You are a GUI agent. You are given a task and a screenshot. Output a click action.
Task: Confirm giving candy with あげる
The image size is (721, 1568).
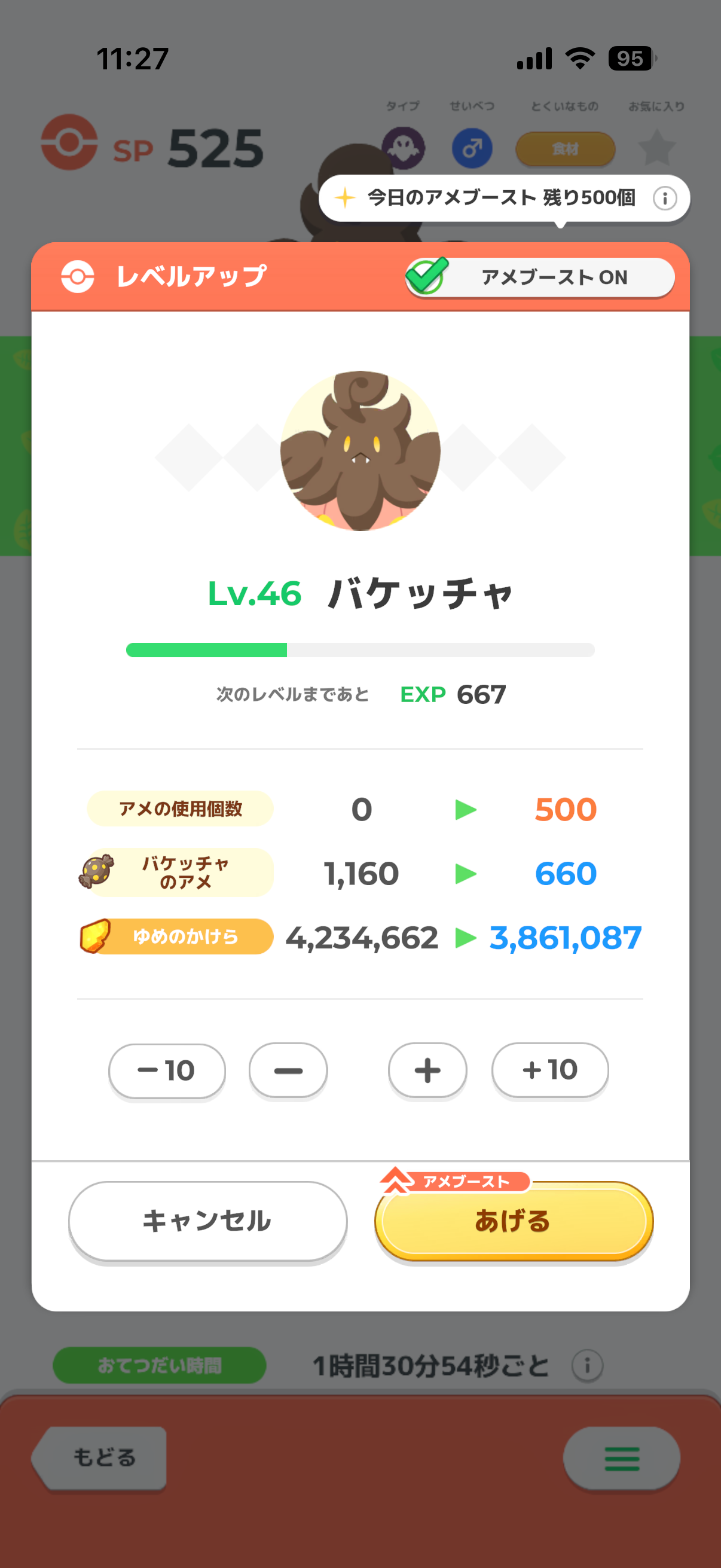[x=513, y=1221]
